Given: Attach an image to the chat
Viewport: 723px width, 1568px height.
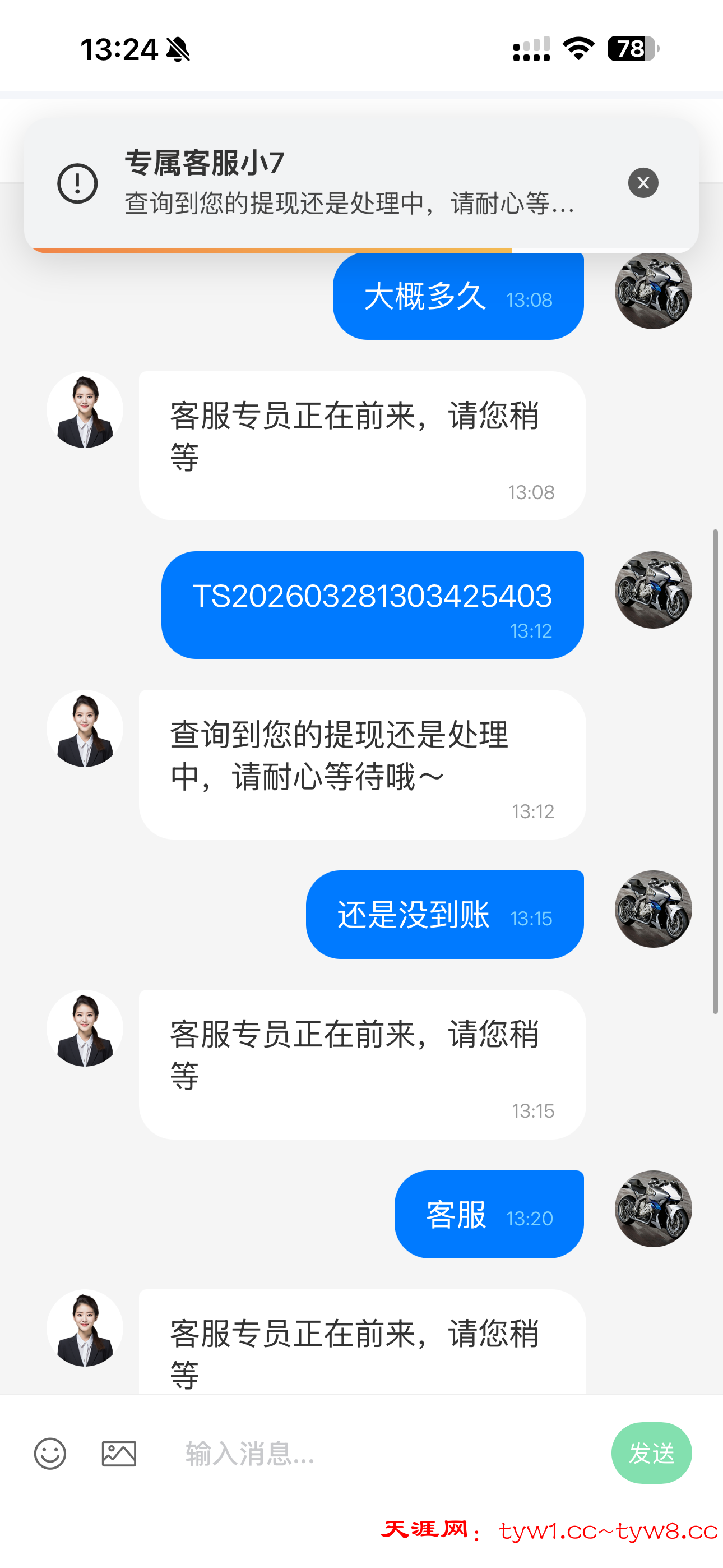Looking at the screenshot, I should pyautogui.click(x=119, y=1454).
